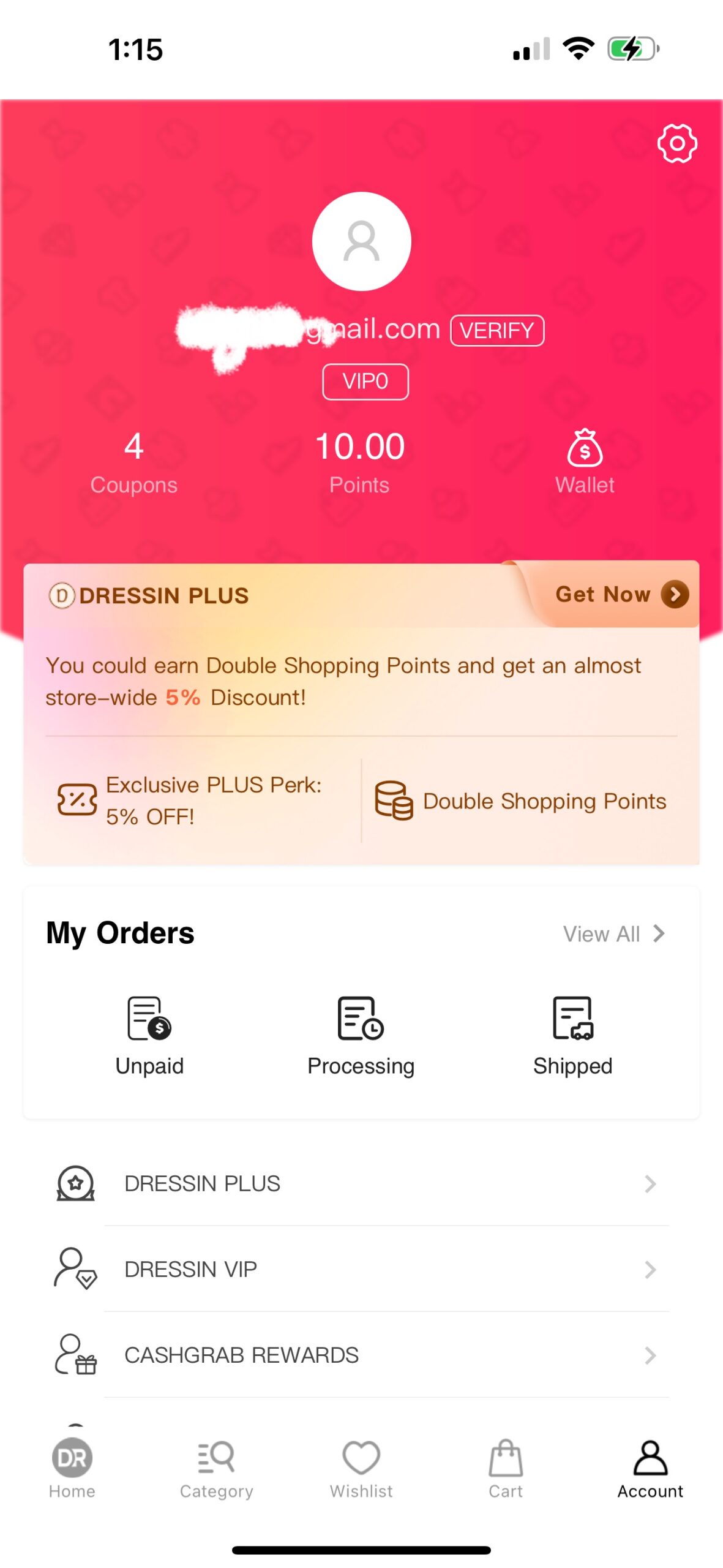Open the DRESSIN PLUS menu row
This screenshot has width=723, height=1568.
point(361,1183)
